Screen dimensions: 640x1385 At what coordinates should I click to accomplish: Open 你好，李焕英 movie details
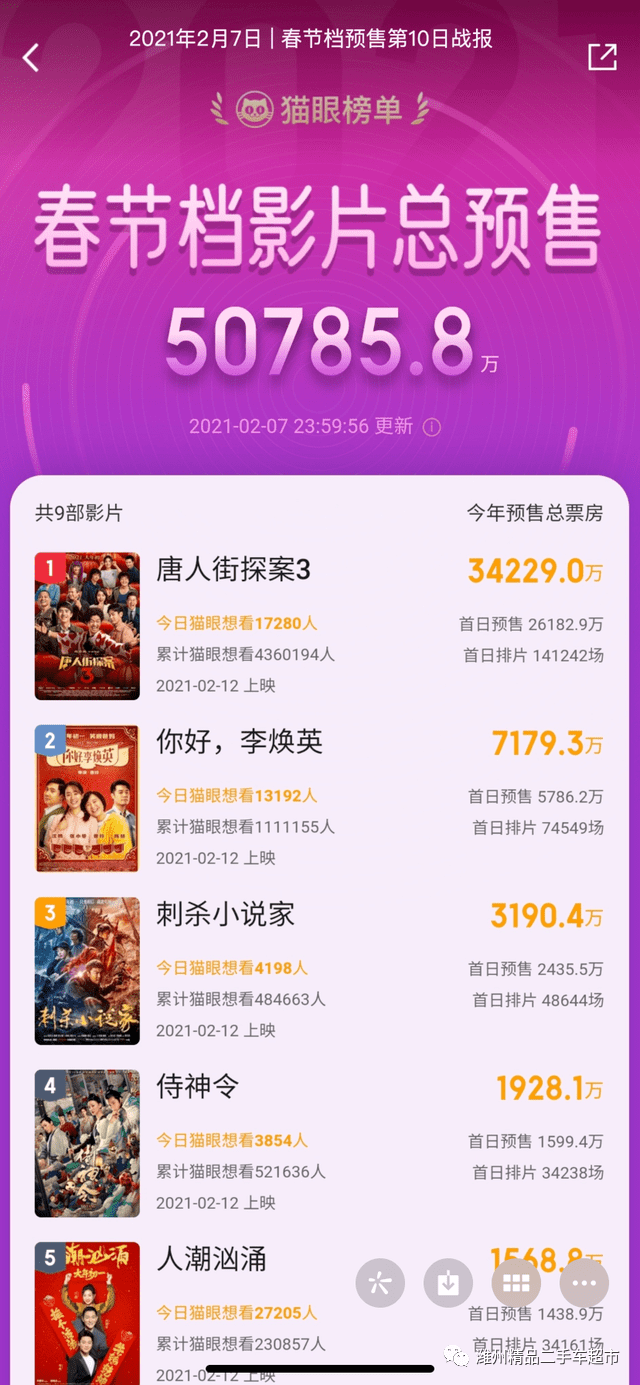click(239, 742)
